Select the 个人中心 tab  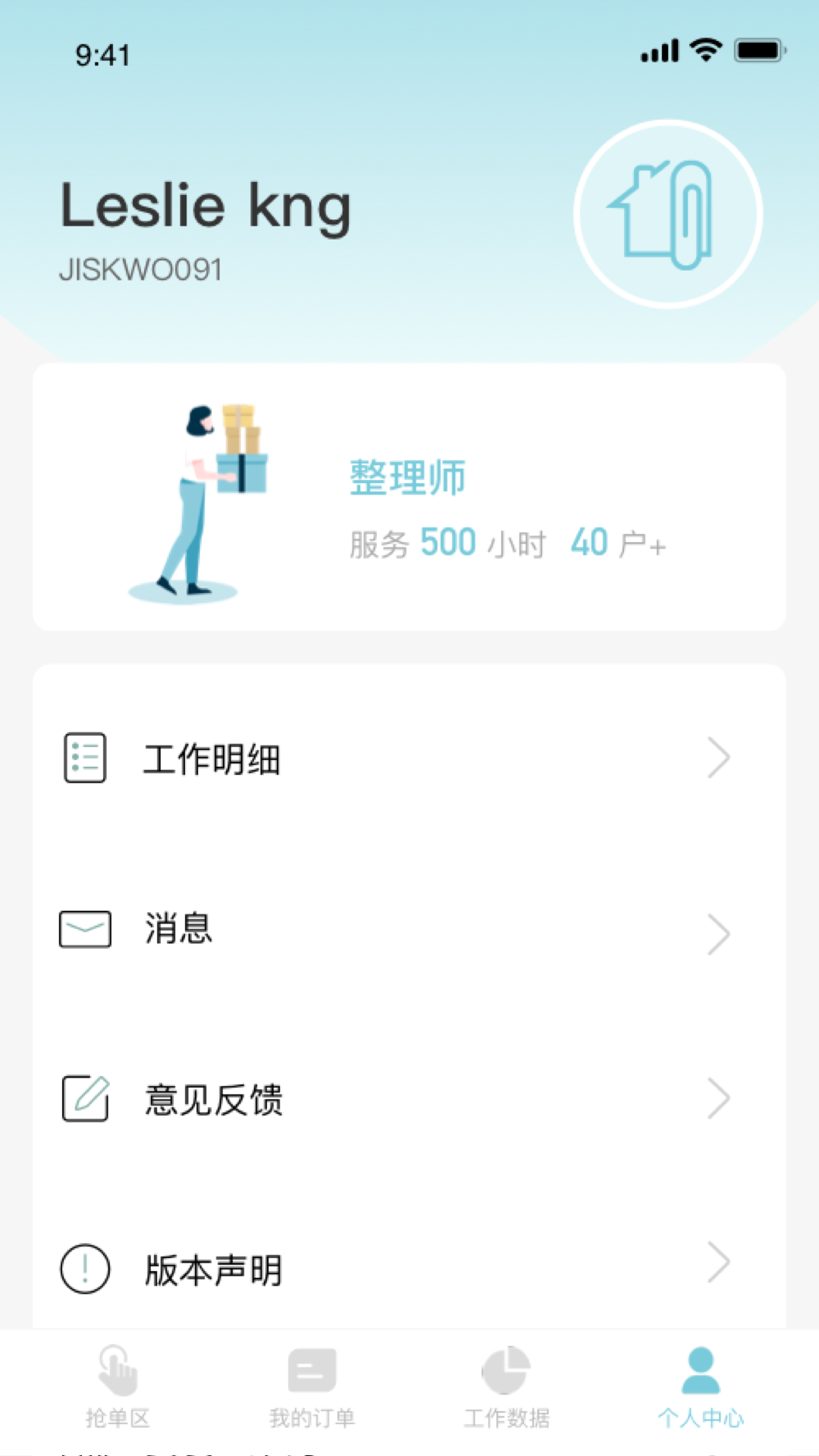tap(701, 1387)
